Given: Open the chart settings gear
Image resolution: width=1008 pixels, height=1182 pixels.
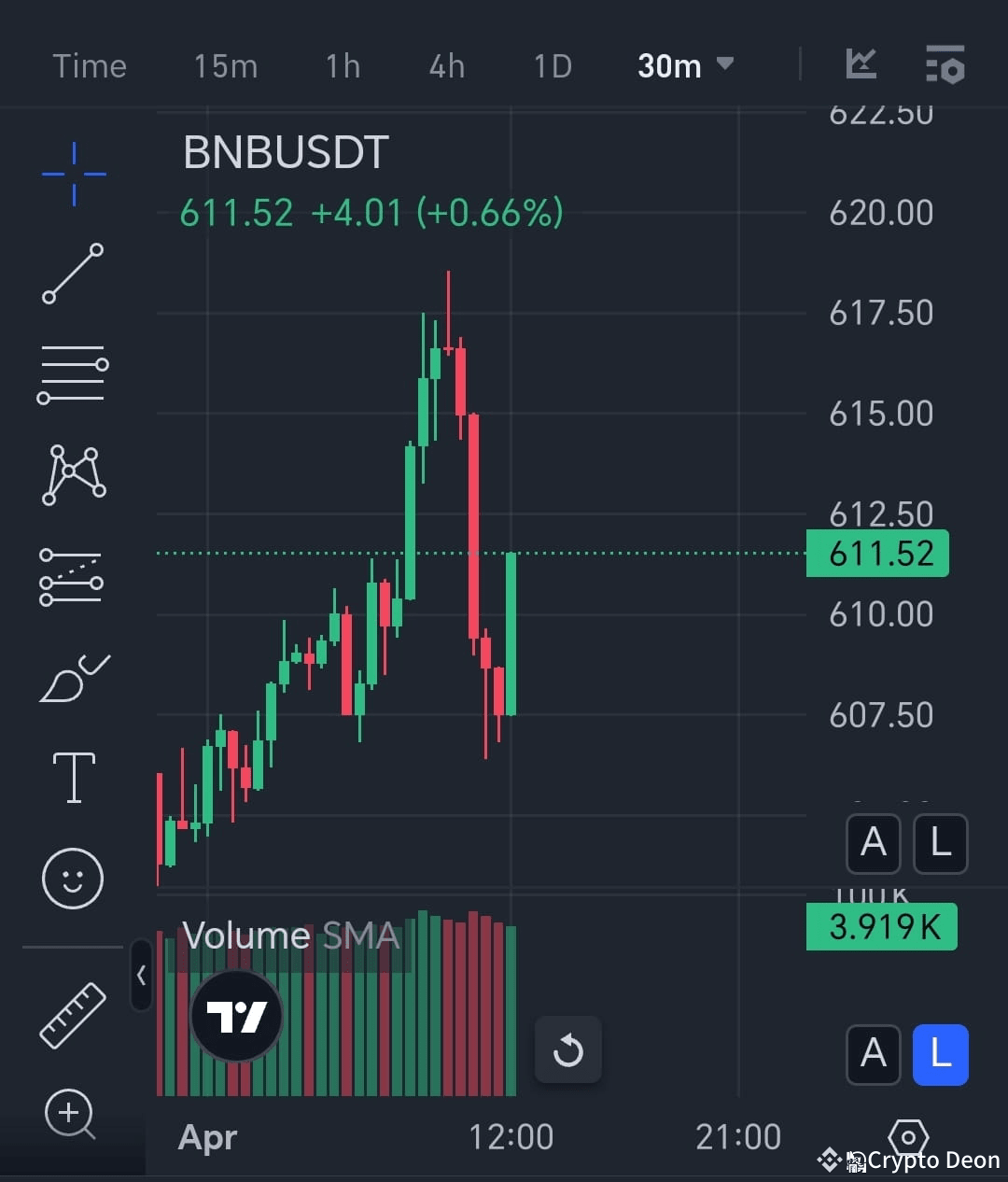Looking at the screenshot, I should click(x=909, y=1138).
